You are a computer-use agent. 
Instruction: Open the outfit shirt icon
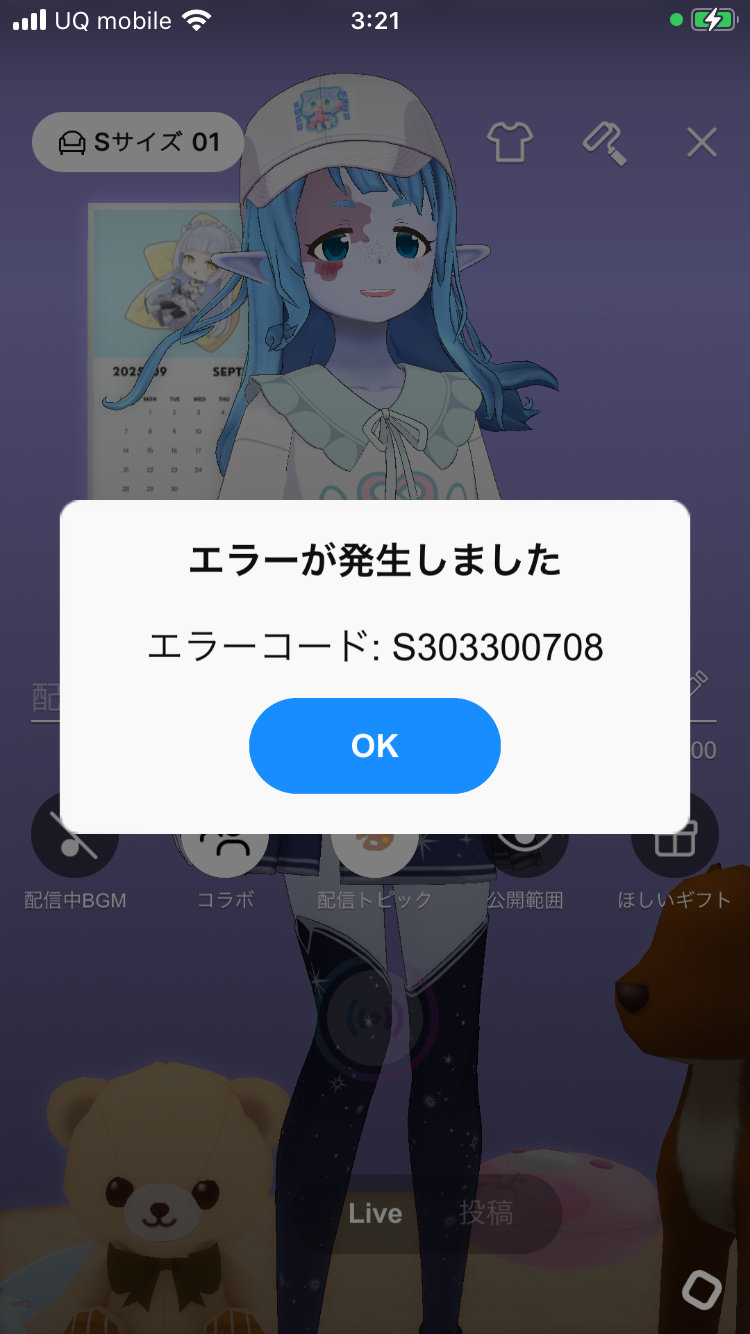coord(510,142)
